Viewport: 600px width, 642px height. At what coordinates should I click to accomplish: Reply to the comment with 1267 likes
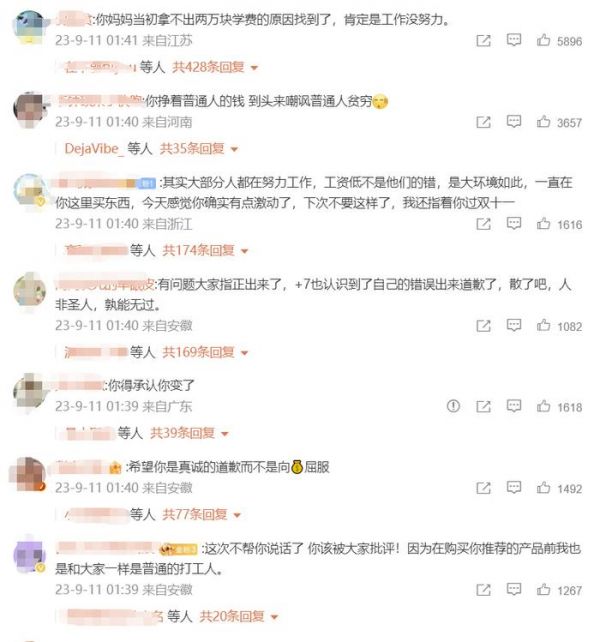coord(514,590)
